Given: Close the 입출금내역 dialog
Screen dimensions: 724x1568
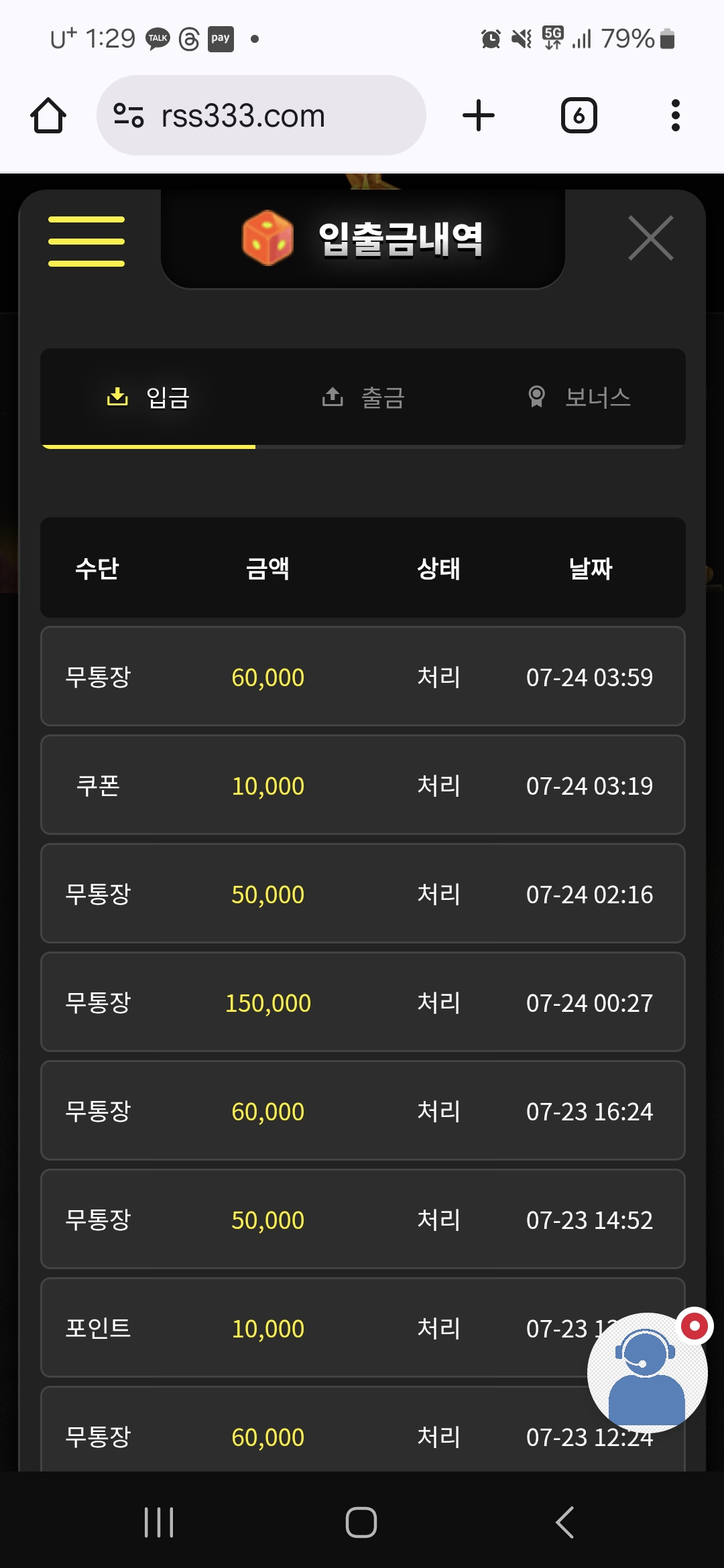Looking at the screenshot, I should click(x=650, y=238).
